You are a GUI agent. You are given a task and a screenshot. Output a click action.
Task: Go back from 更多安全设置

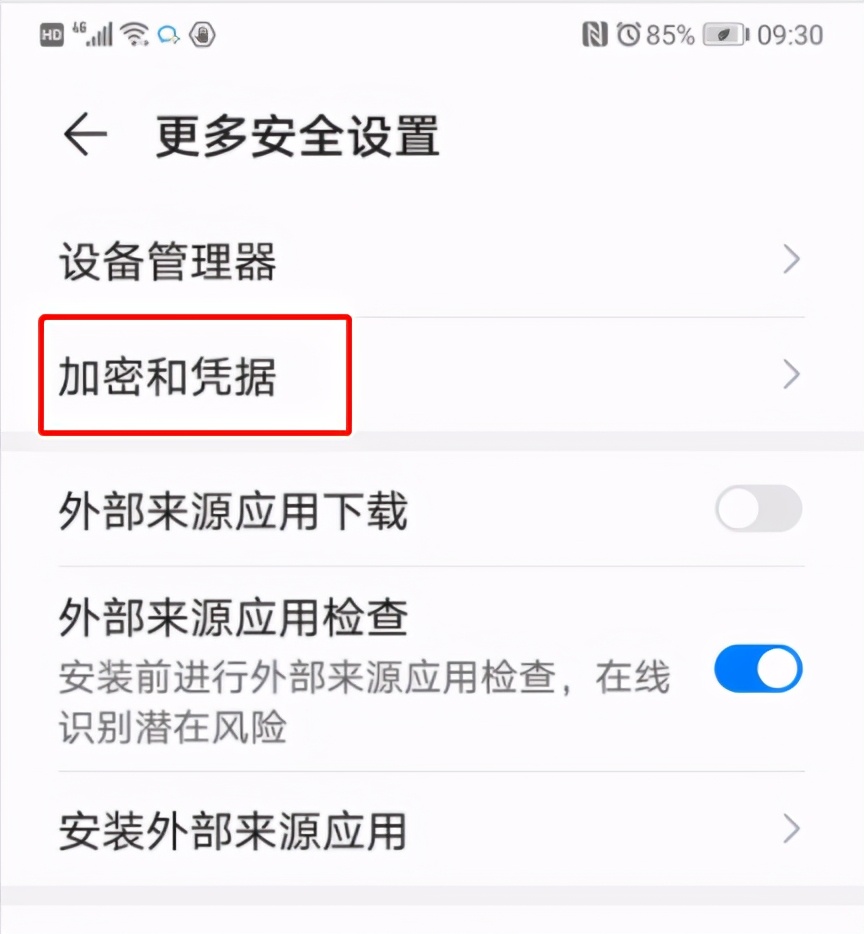[x=85, y=135]
